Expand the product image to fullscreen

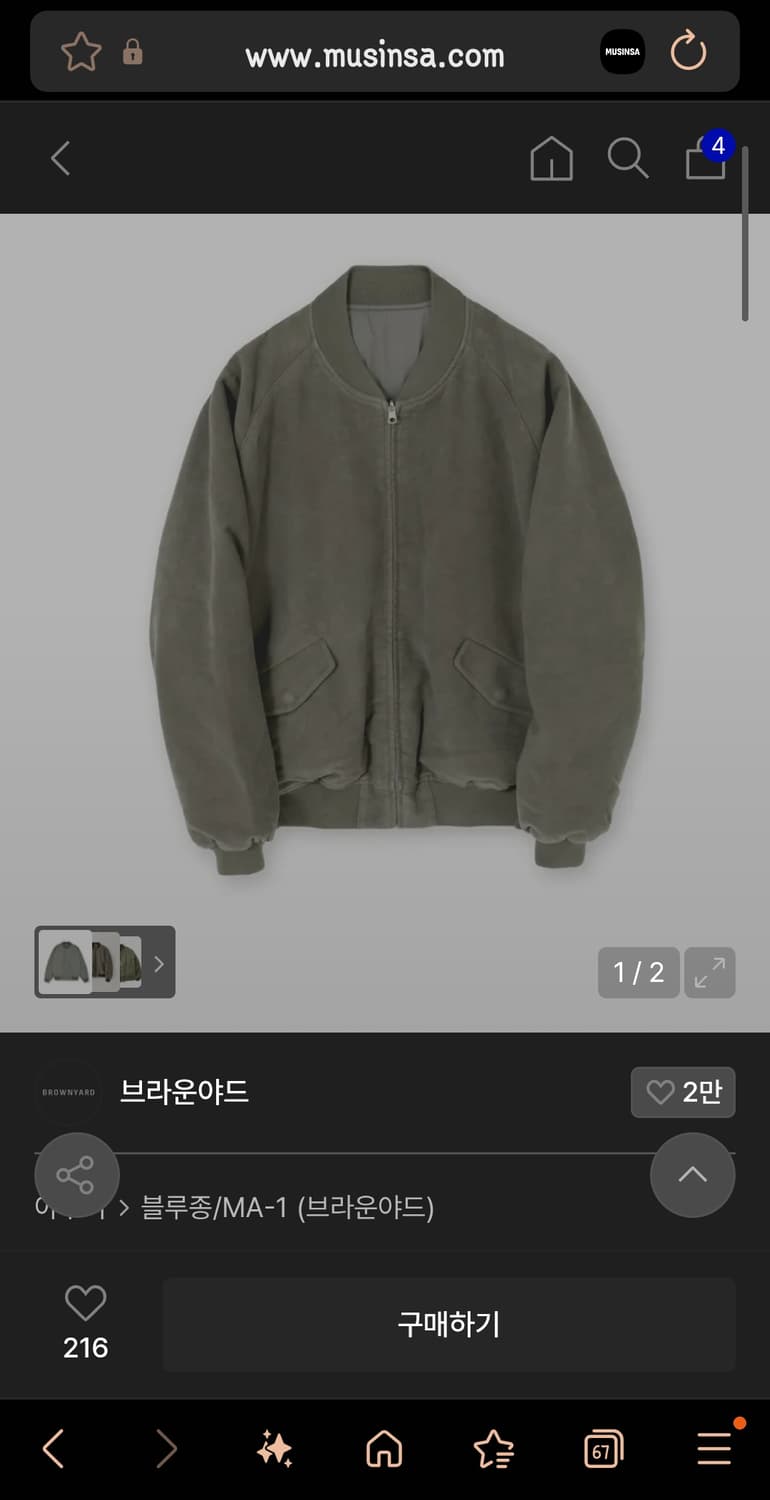coord(710,971)
